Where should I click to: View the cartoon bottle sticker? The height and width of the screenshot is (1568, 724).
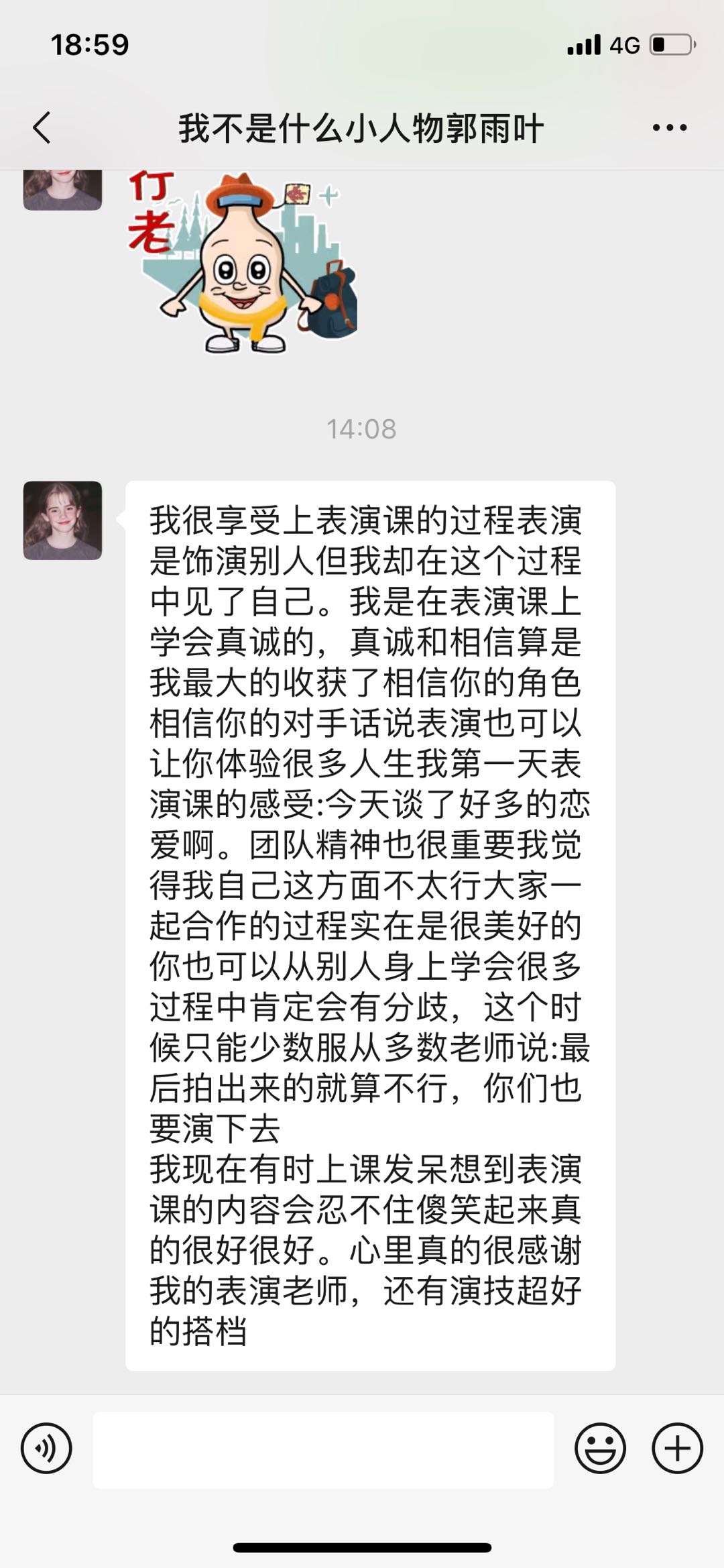pyautogui.click(x=245, y=262)
